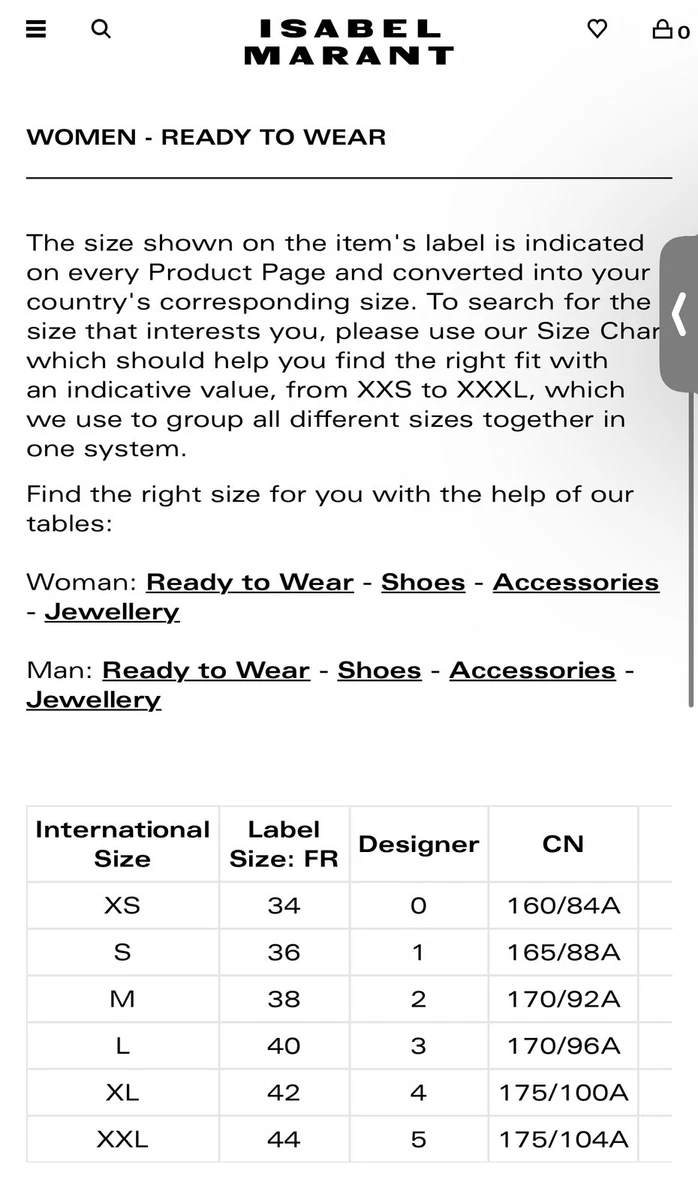This screenshot has height=1200, width=698.
Task: Open Woman Ready to Wear size table
Action: pos(250,582)
